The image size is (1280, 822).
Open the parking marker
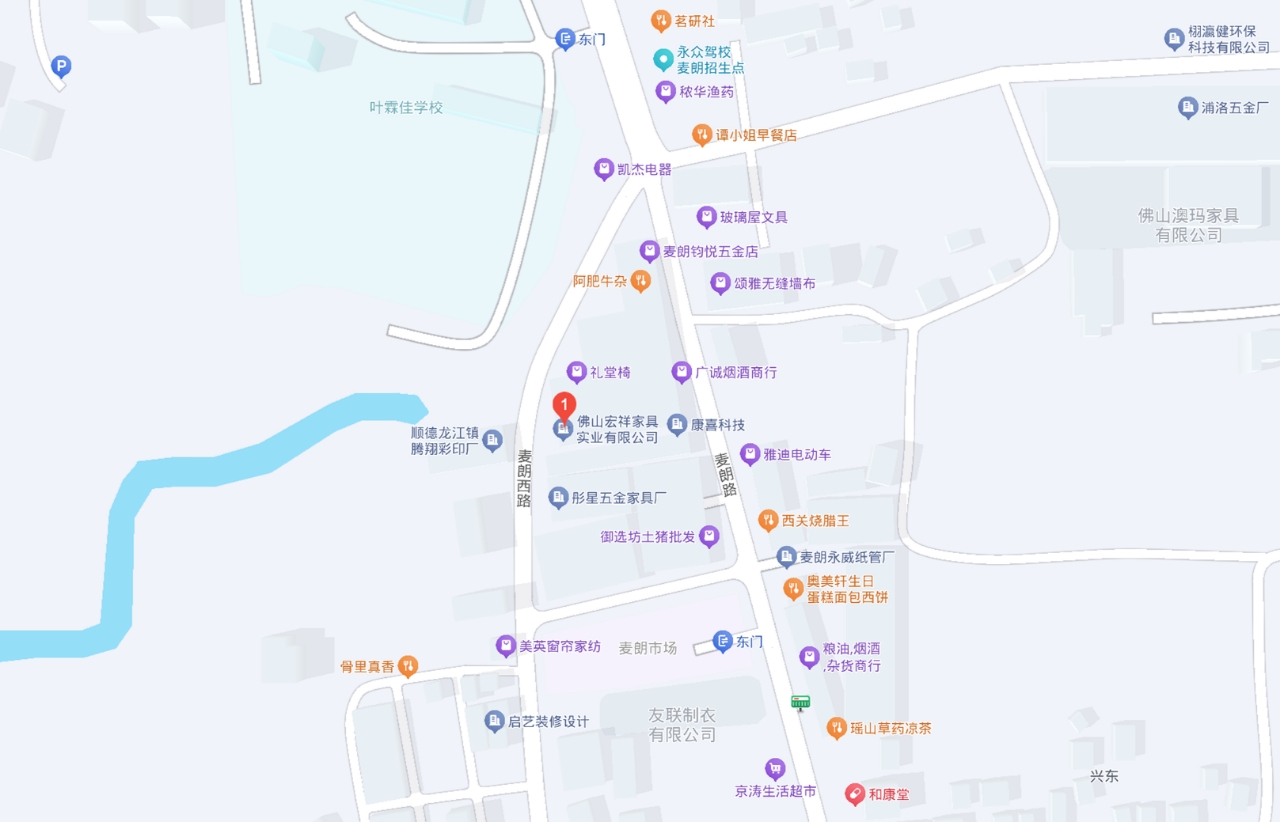pyautogui.click(x=61, y=67)
